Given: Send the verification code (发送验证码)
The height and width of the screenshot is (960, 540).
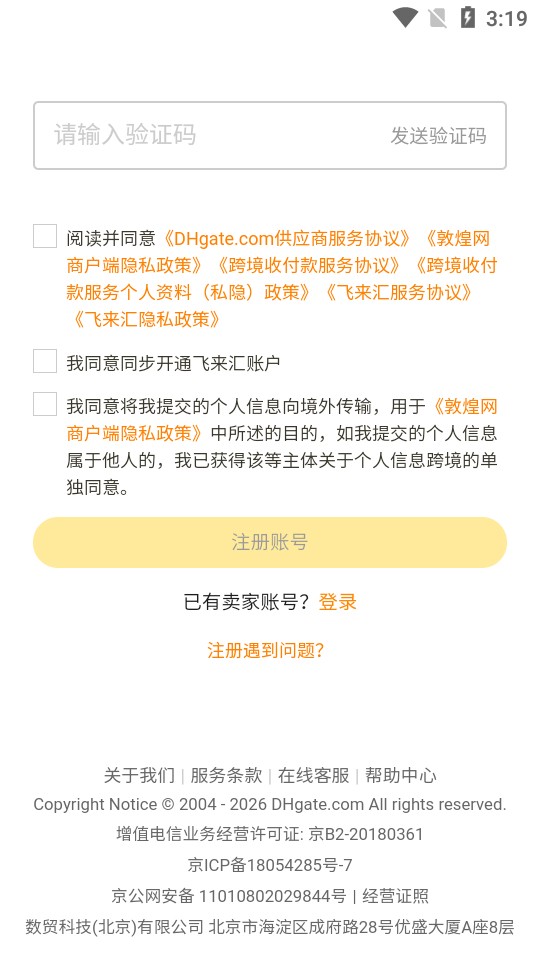Looking at the screenshot, I should click(438, 136).
